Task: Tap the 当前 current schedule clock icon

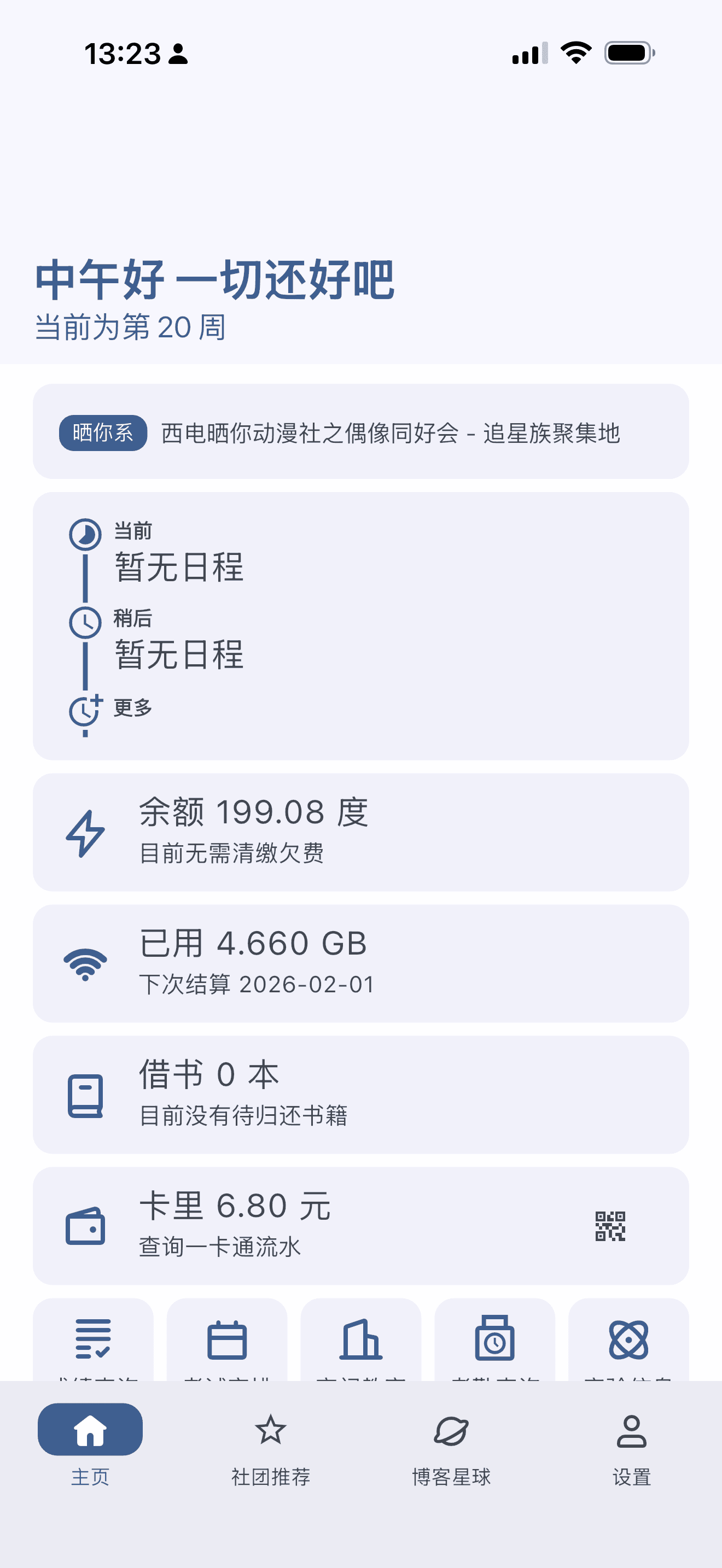Action: pyautogui.click(x=85, y=532)
